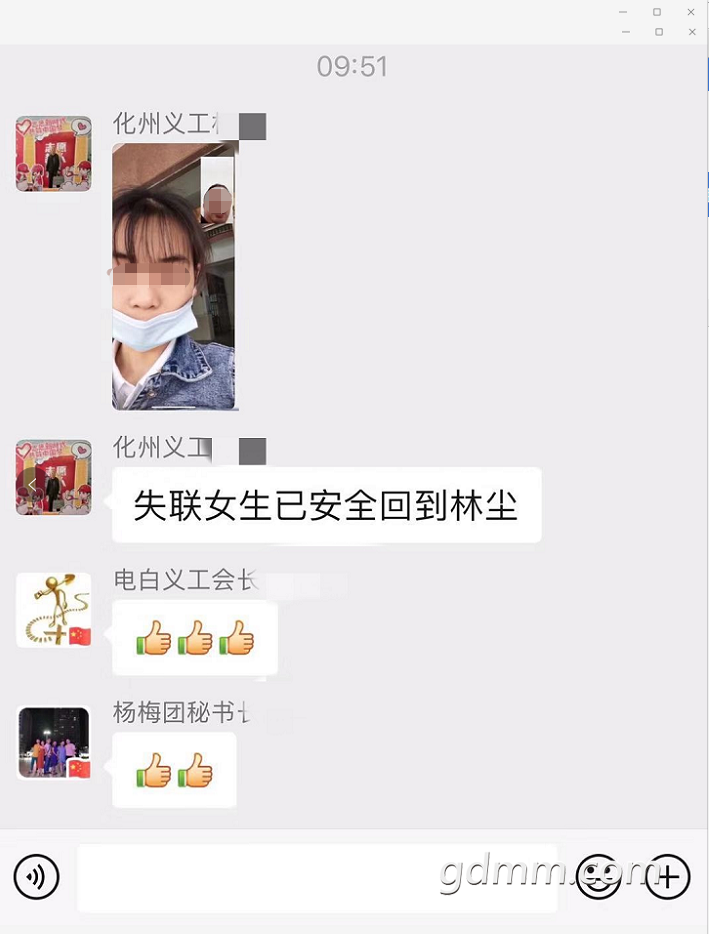View the video call screenshot image

[175, 276]
